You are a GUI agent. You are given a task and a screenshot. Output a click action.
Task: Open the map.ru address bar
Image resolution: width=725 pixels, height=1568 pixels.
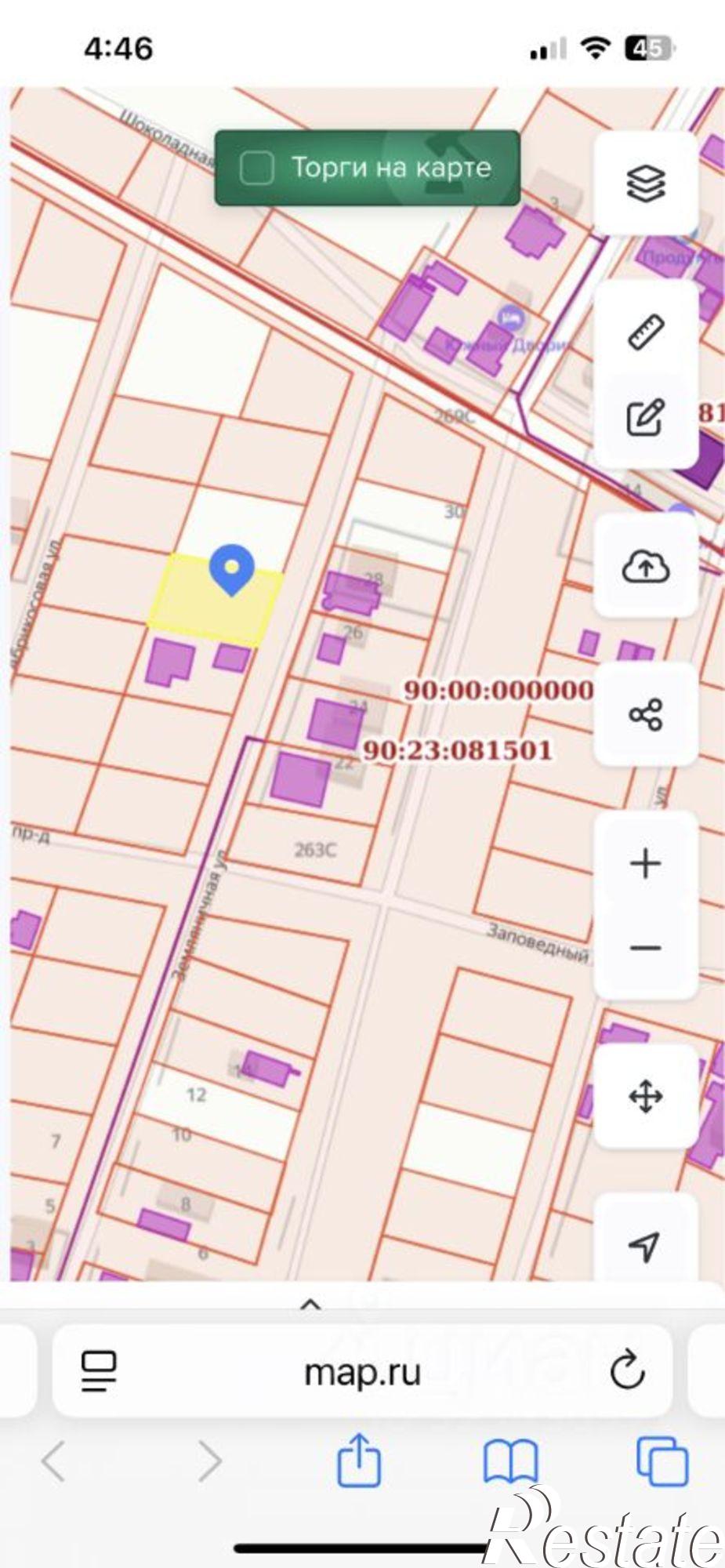[x=362, y=1371]
